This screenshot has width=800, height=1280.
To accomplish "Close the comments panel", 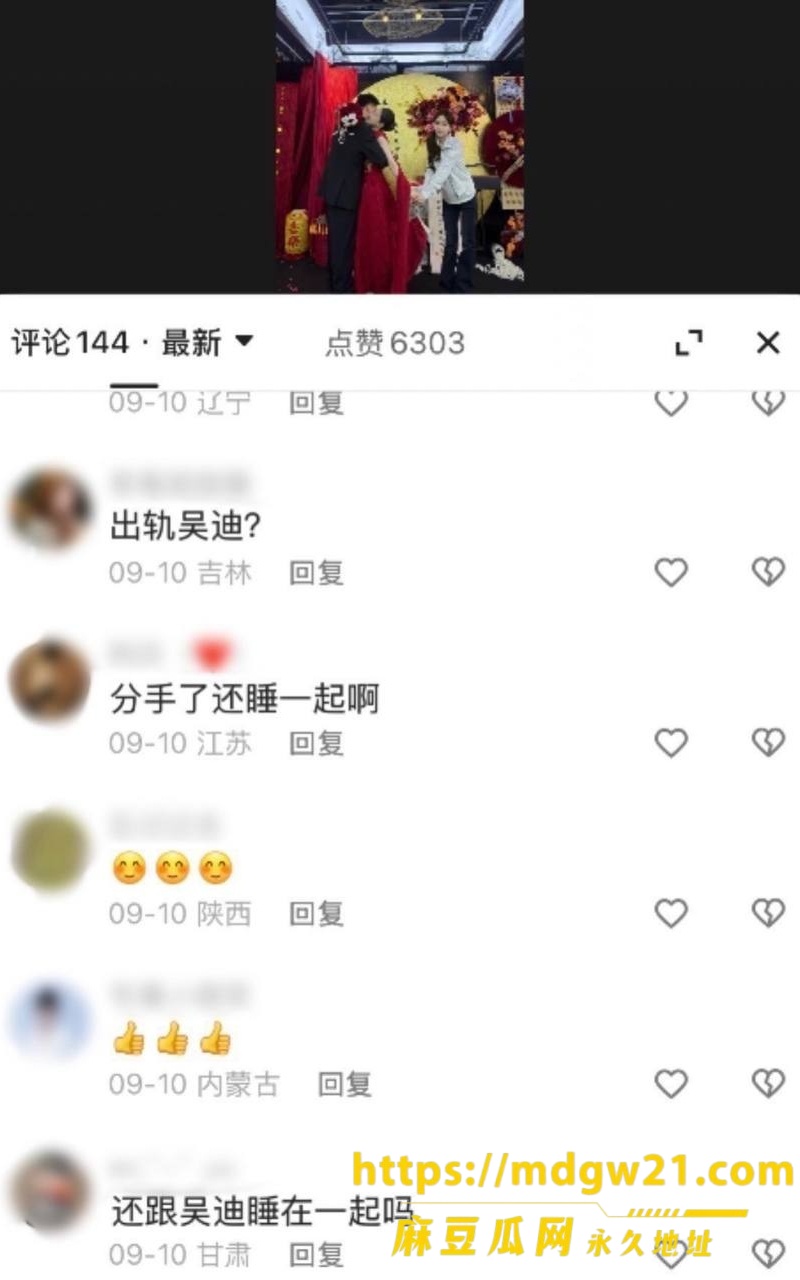I will (767, 343).
